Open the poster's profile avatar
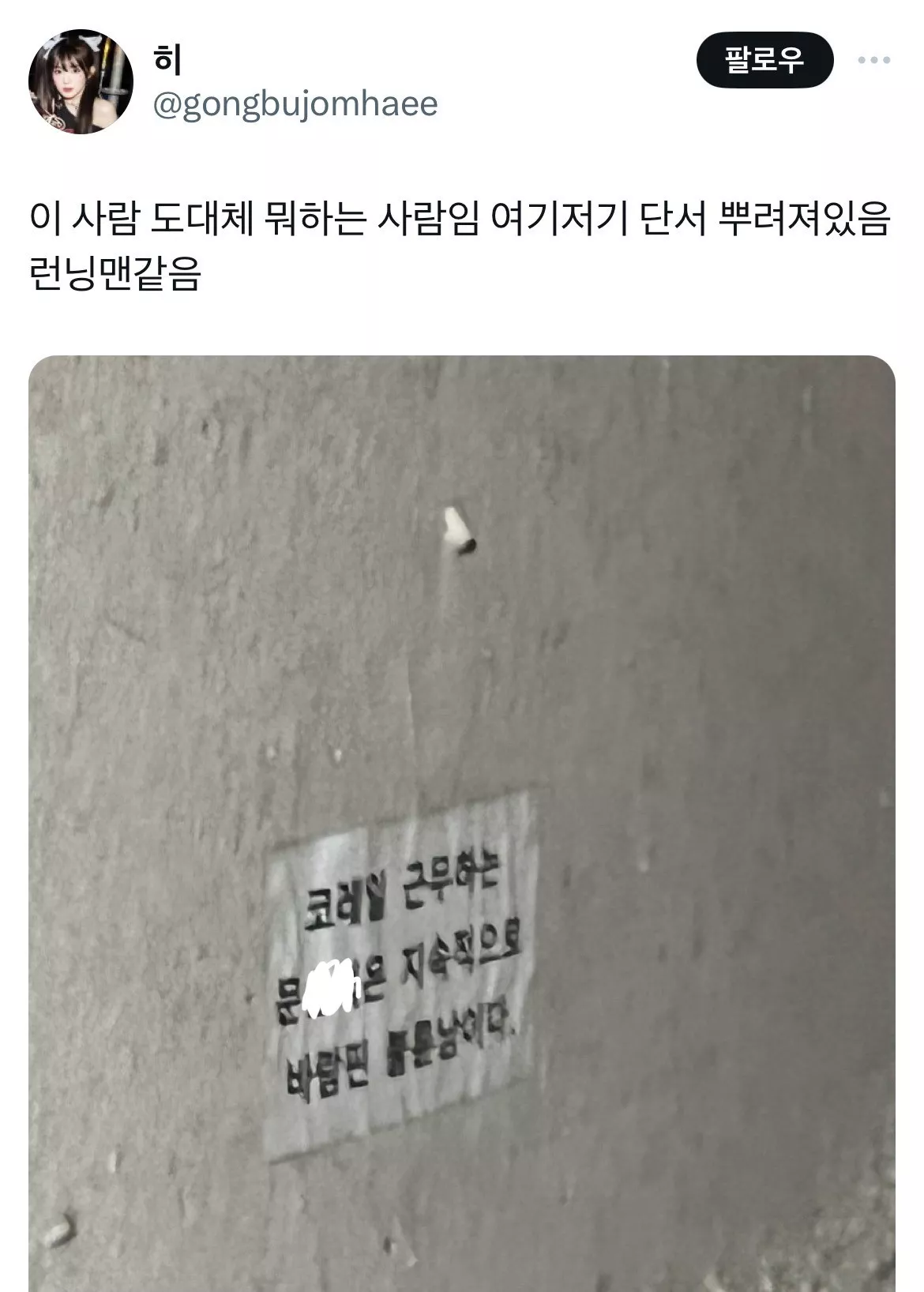 click(81, 82)
